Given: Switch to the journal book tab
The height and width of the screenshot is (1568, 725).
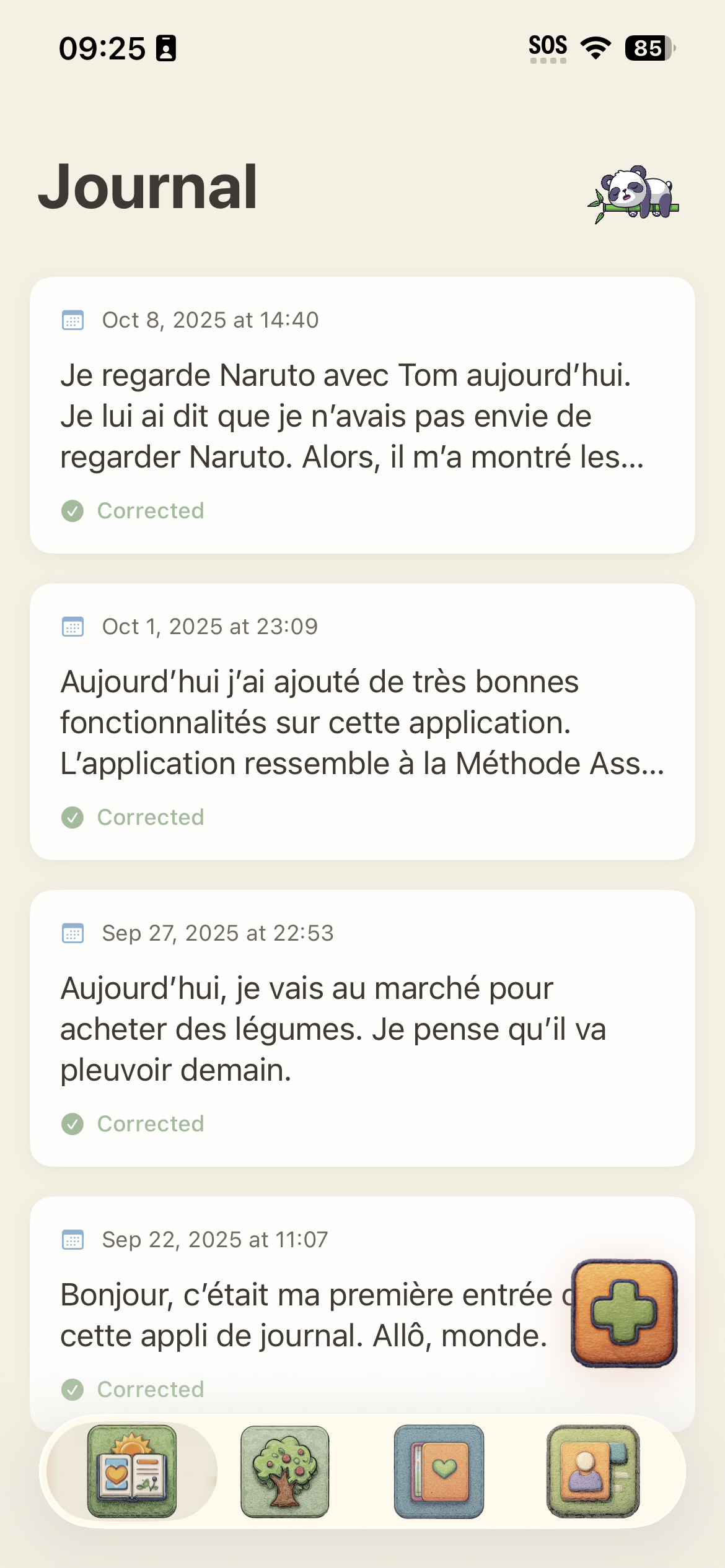Looking at the screenshot, I should point(132,1471).
